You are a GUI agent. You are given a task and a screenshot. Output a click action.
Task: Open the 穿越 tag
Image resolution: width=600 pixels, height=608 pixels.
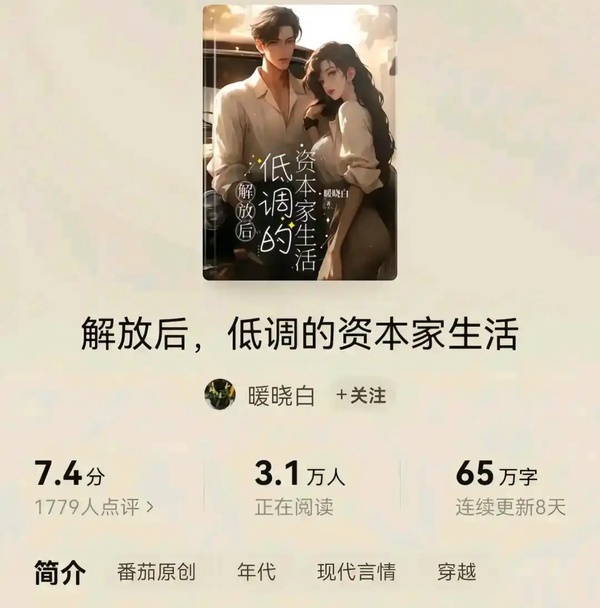pos(456,572)
